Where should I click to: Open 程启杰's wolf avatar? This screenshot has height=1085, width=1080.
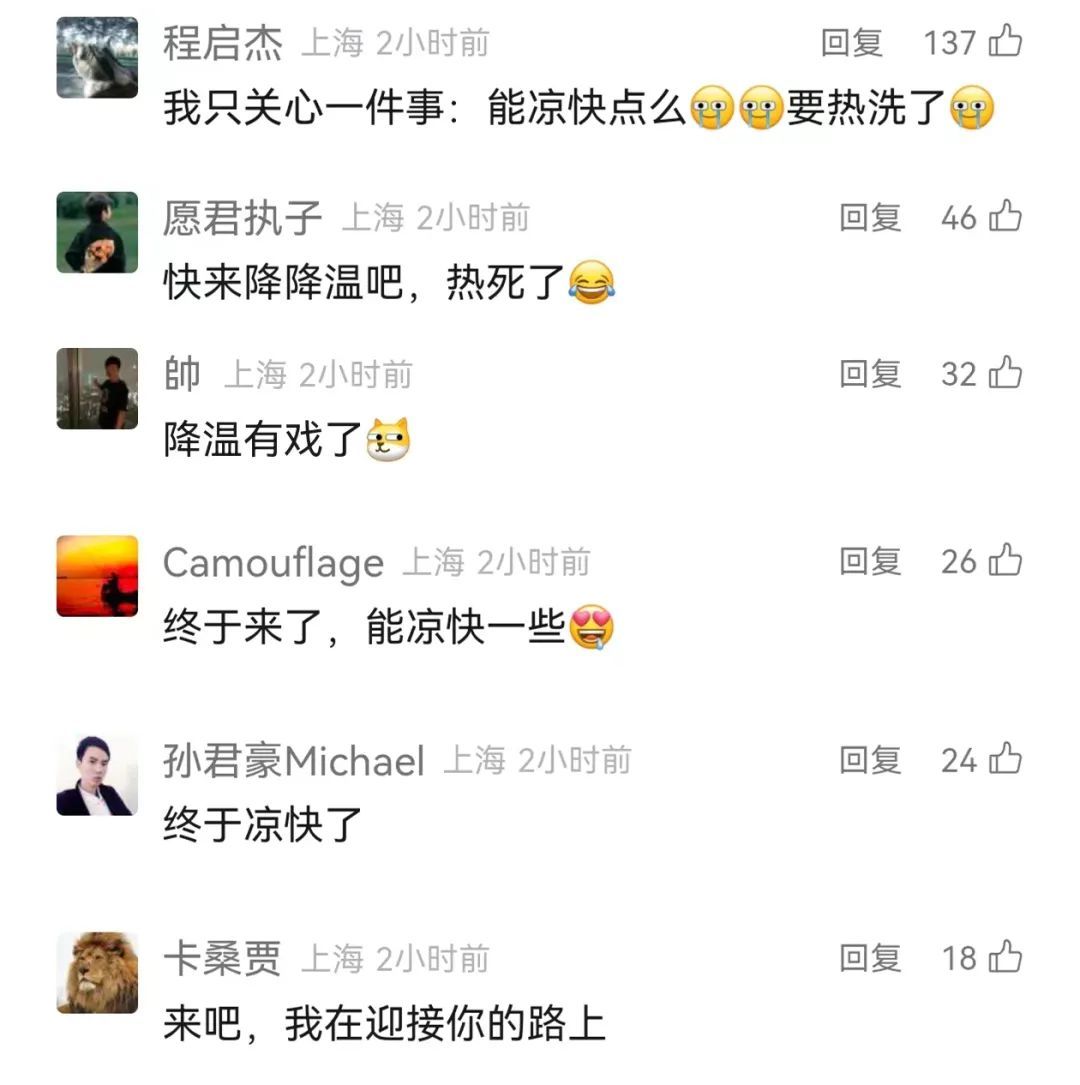coord(97,58)
